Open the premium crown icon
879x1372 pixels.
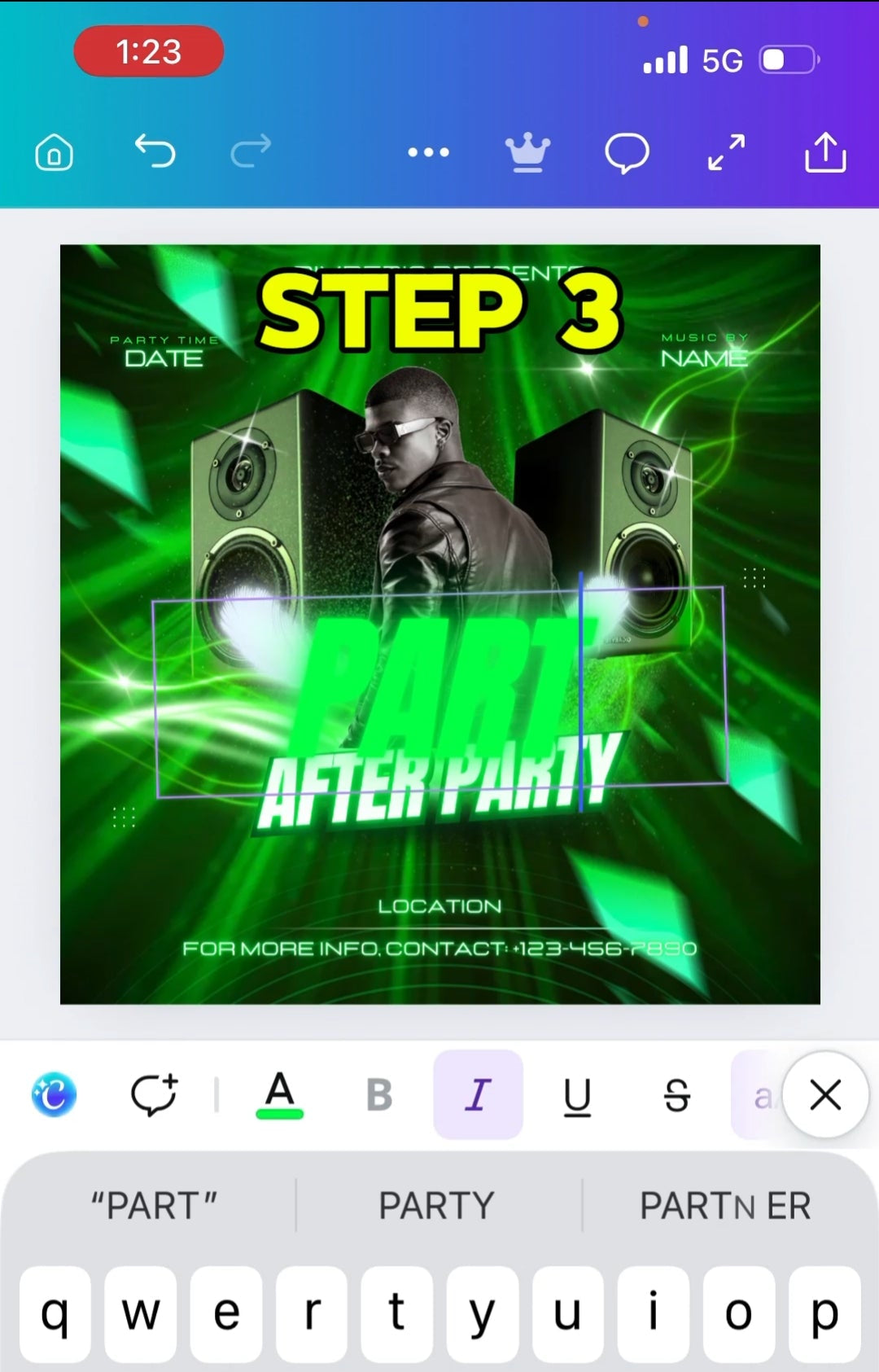click(x=527, y=152)
